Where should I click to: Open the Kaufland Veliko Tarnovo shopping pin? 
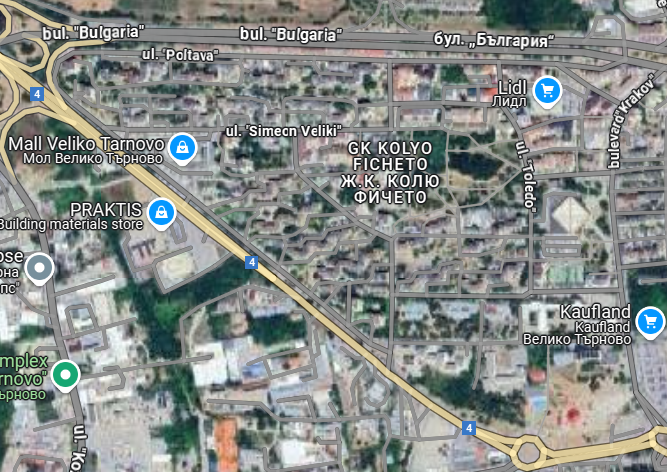[650, 321]
